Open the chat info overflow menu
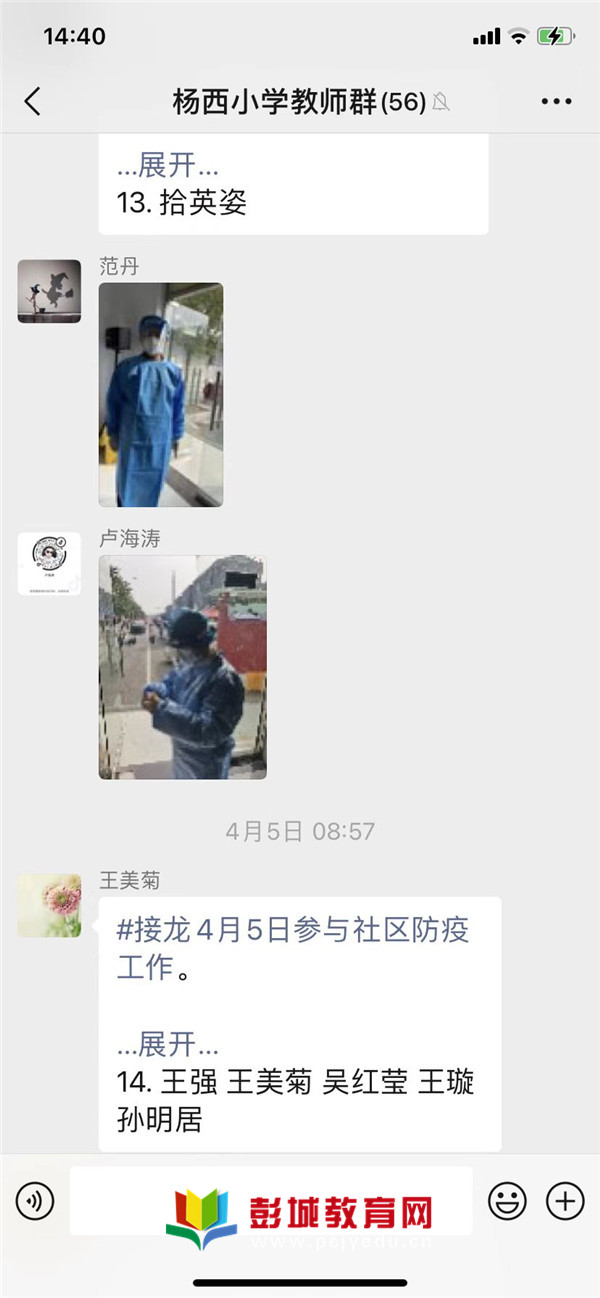Viewport: 600px width, 1298px height. click(x=556, y=101)
